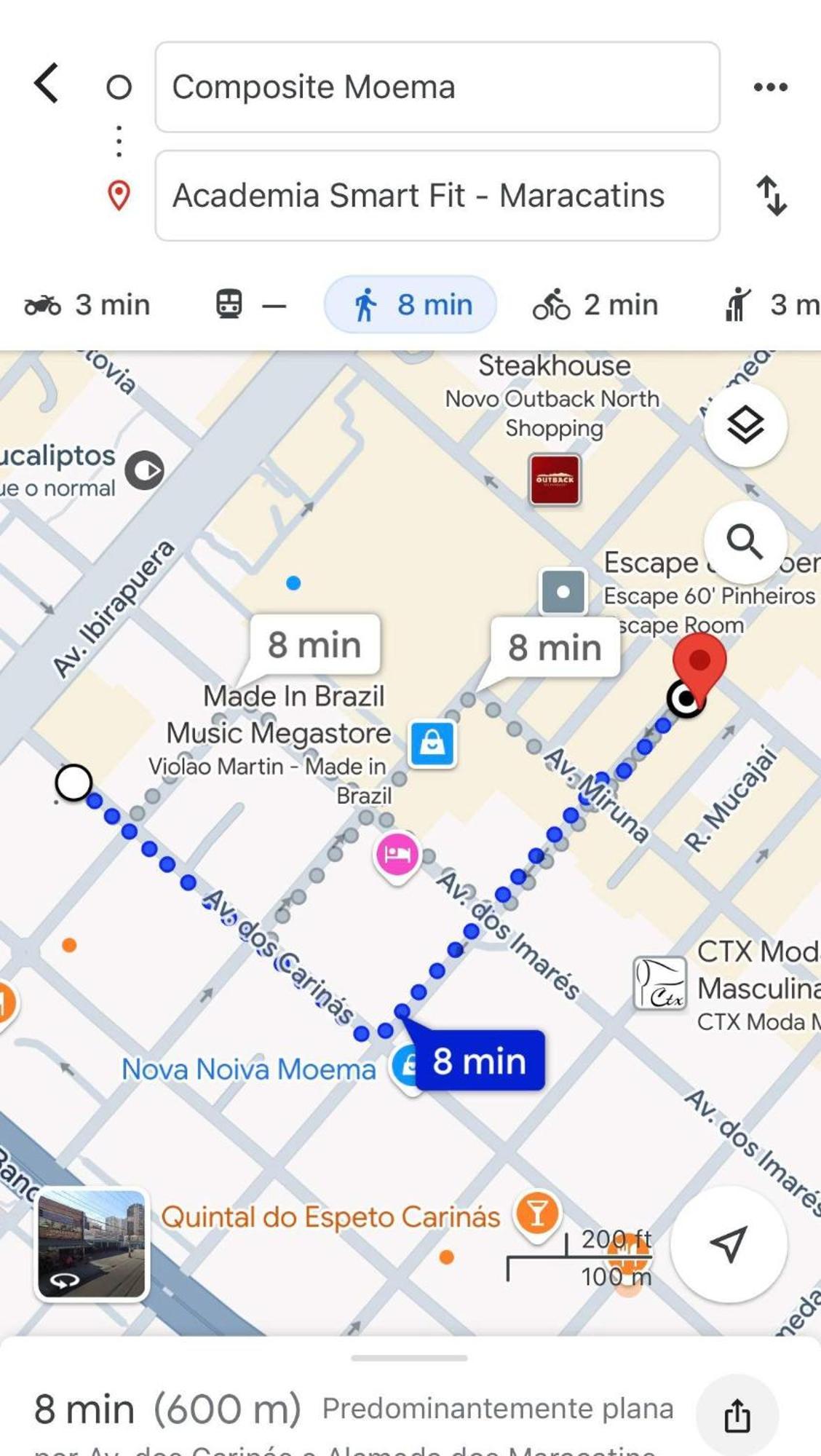821x1456 pixels.
Task: Open the Made In Brazil shopping pin
Action: [x=432, y=743]
